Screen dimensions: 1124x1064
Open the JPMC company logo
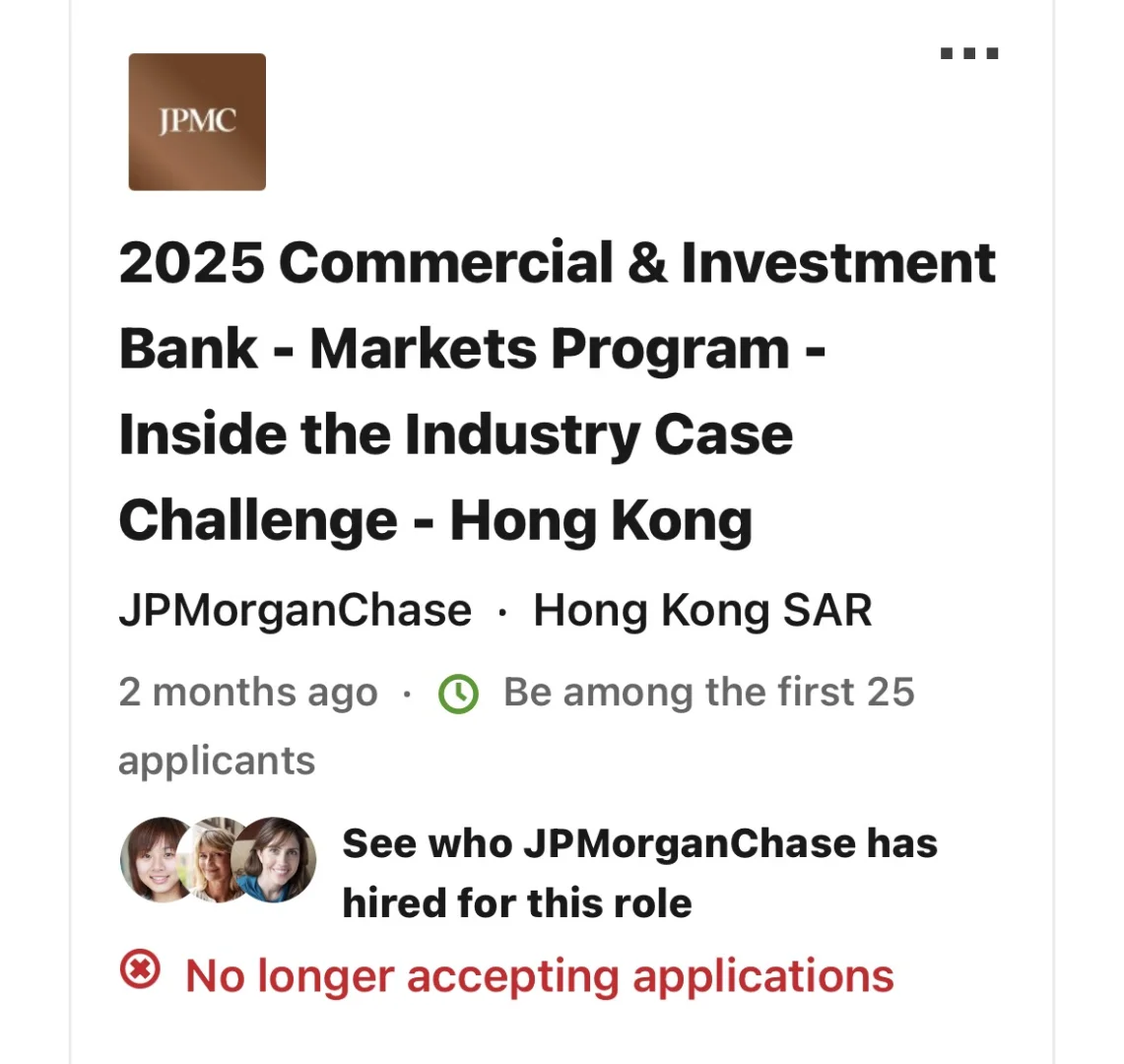point(197,121)
